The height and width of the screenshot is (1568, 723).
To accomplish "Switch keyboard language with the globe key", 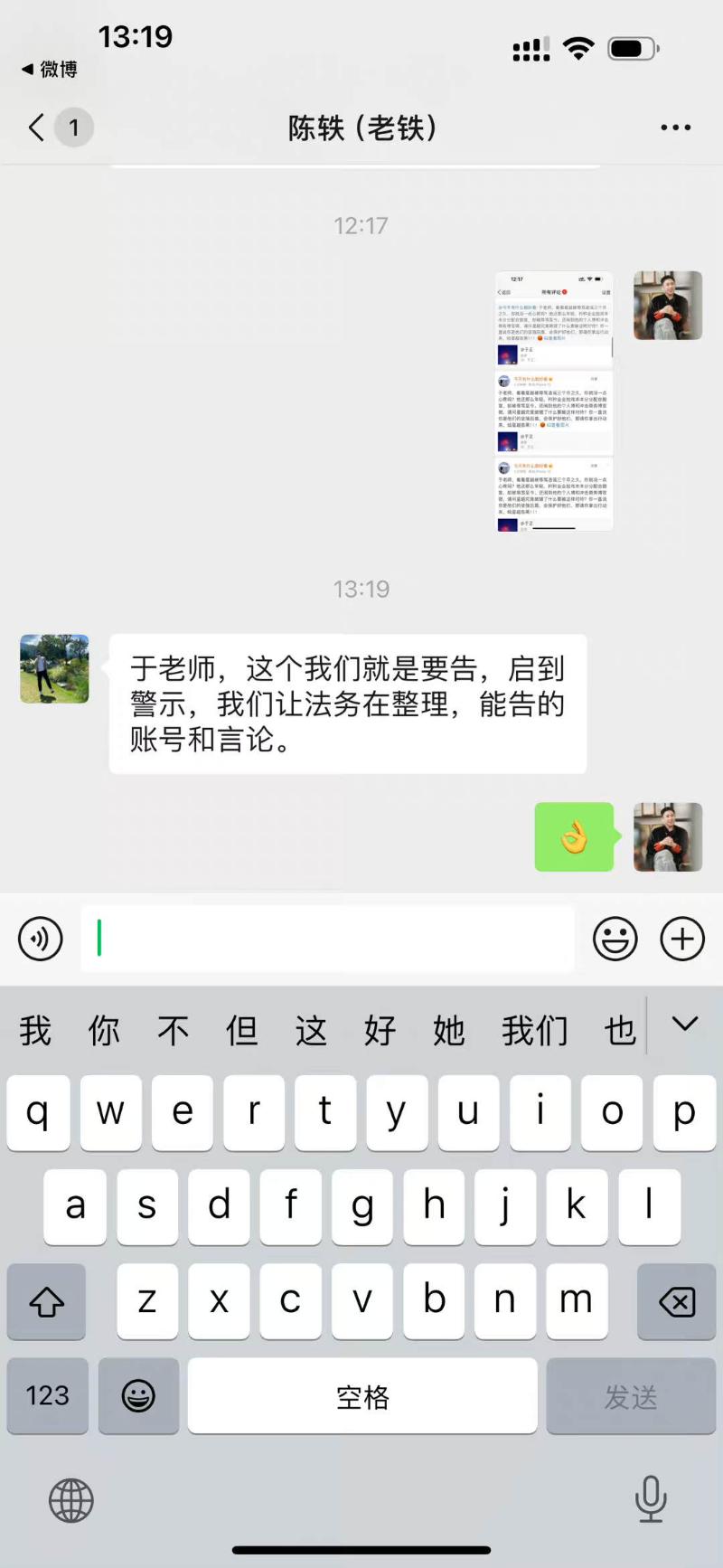I will tap(70, 1500).
